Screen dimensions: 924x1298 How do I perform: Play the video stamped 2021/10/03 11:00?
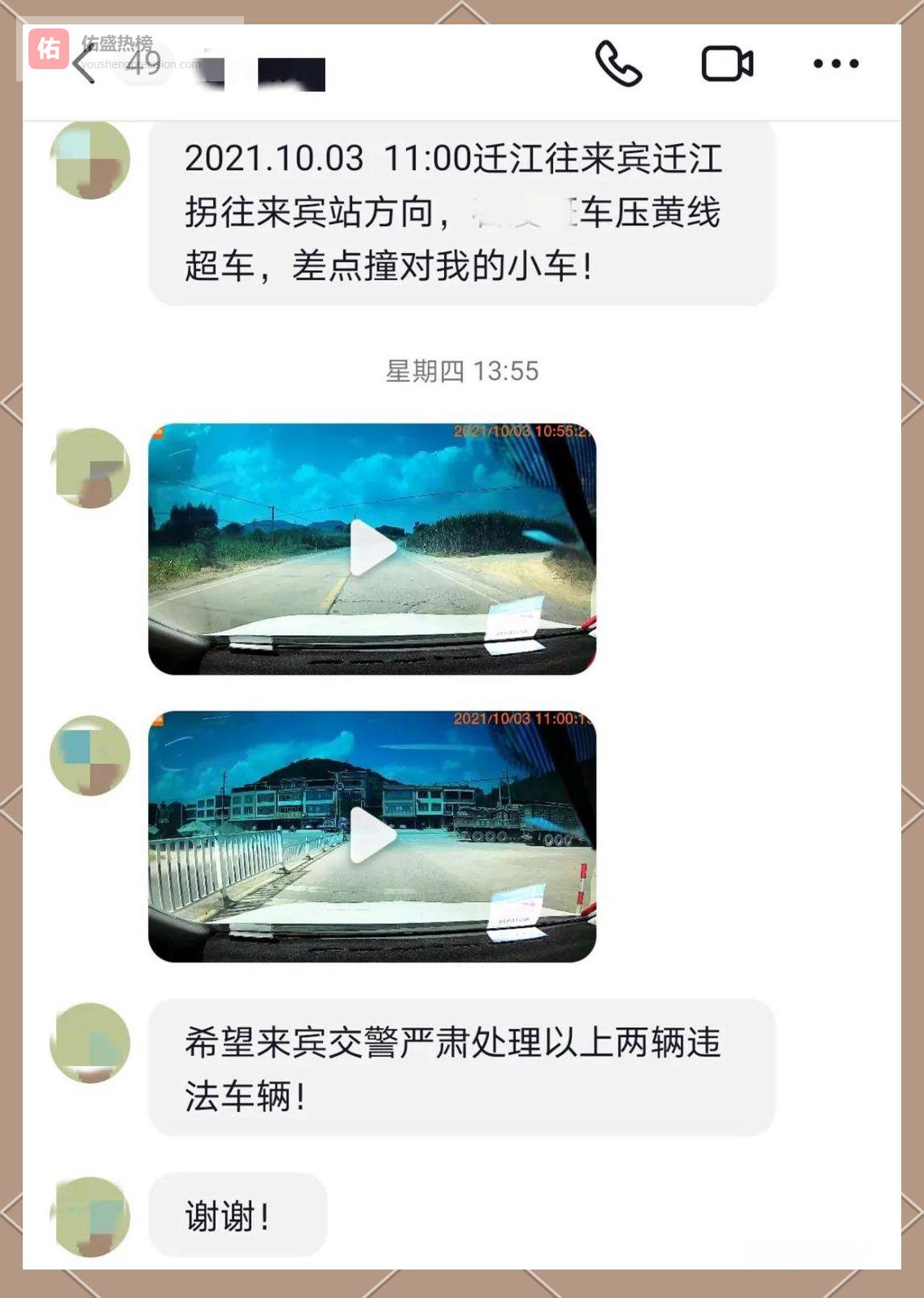click(373, 835)
